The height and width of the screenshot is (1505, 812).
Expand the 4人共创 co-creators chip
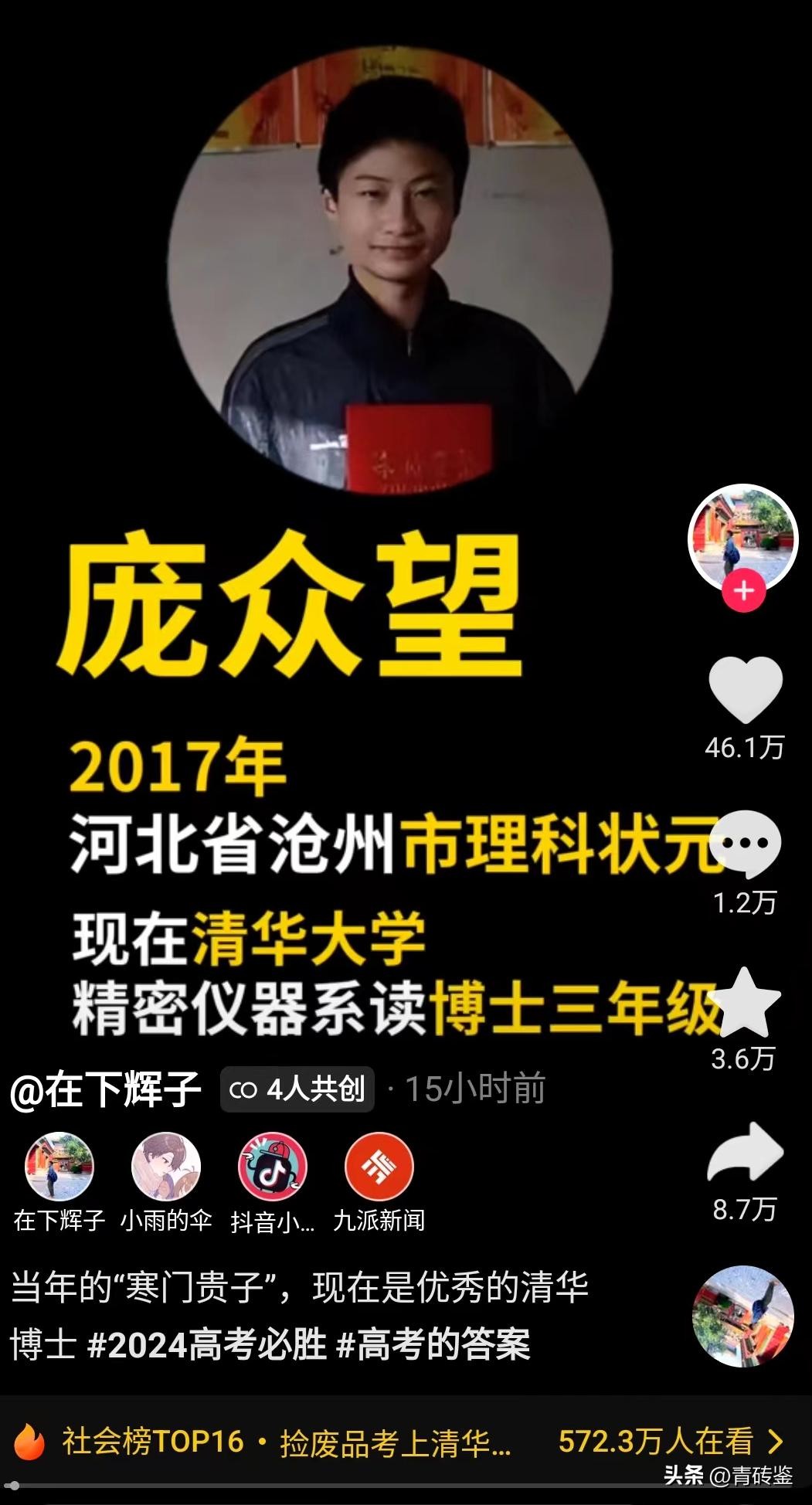click(x=297, y=1089)
